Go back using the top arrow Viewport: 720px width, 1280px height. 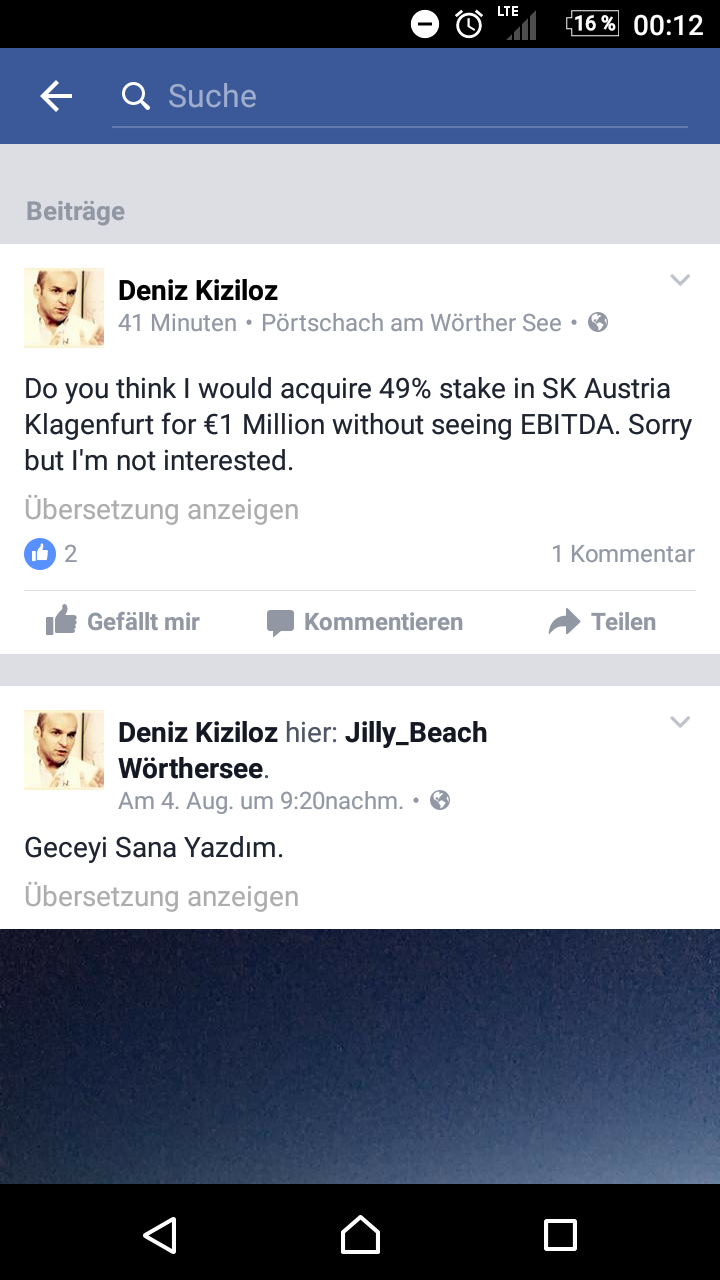(x=56, y=96)
